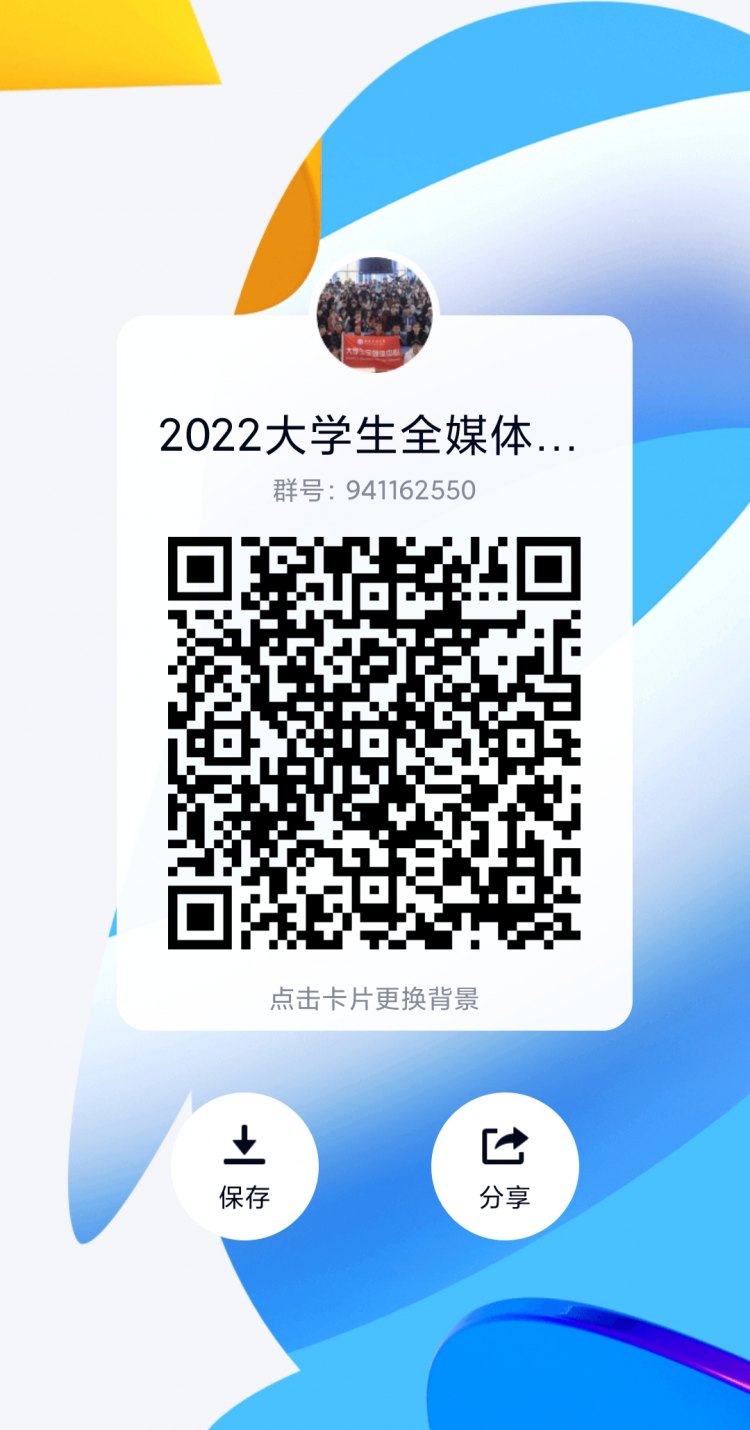The width and height of the screenshot is (750, 1430).
Task: Save the group QR code card
Action: 244,1166
